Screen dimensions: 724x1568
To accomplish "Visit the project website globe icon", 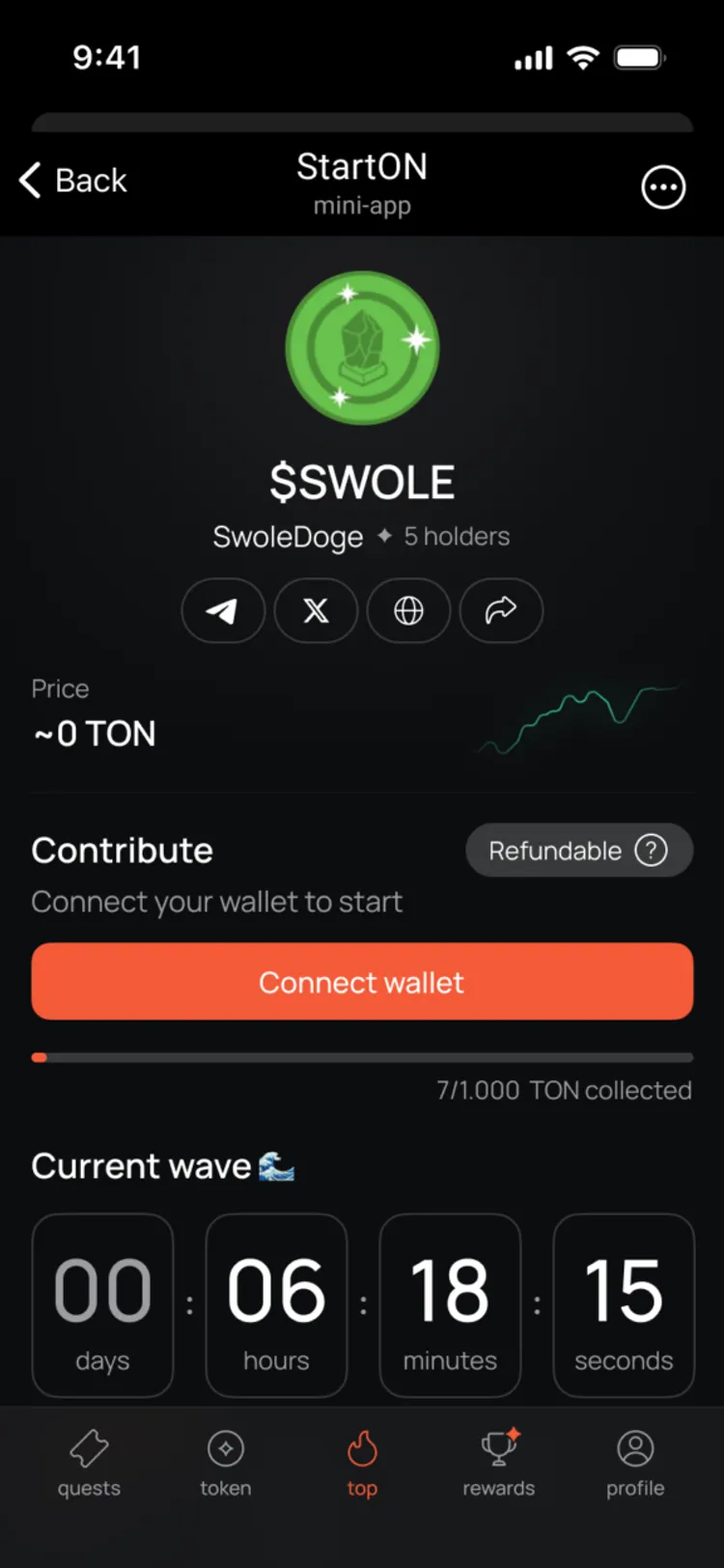I will [408, 610].
